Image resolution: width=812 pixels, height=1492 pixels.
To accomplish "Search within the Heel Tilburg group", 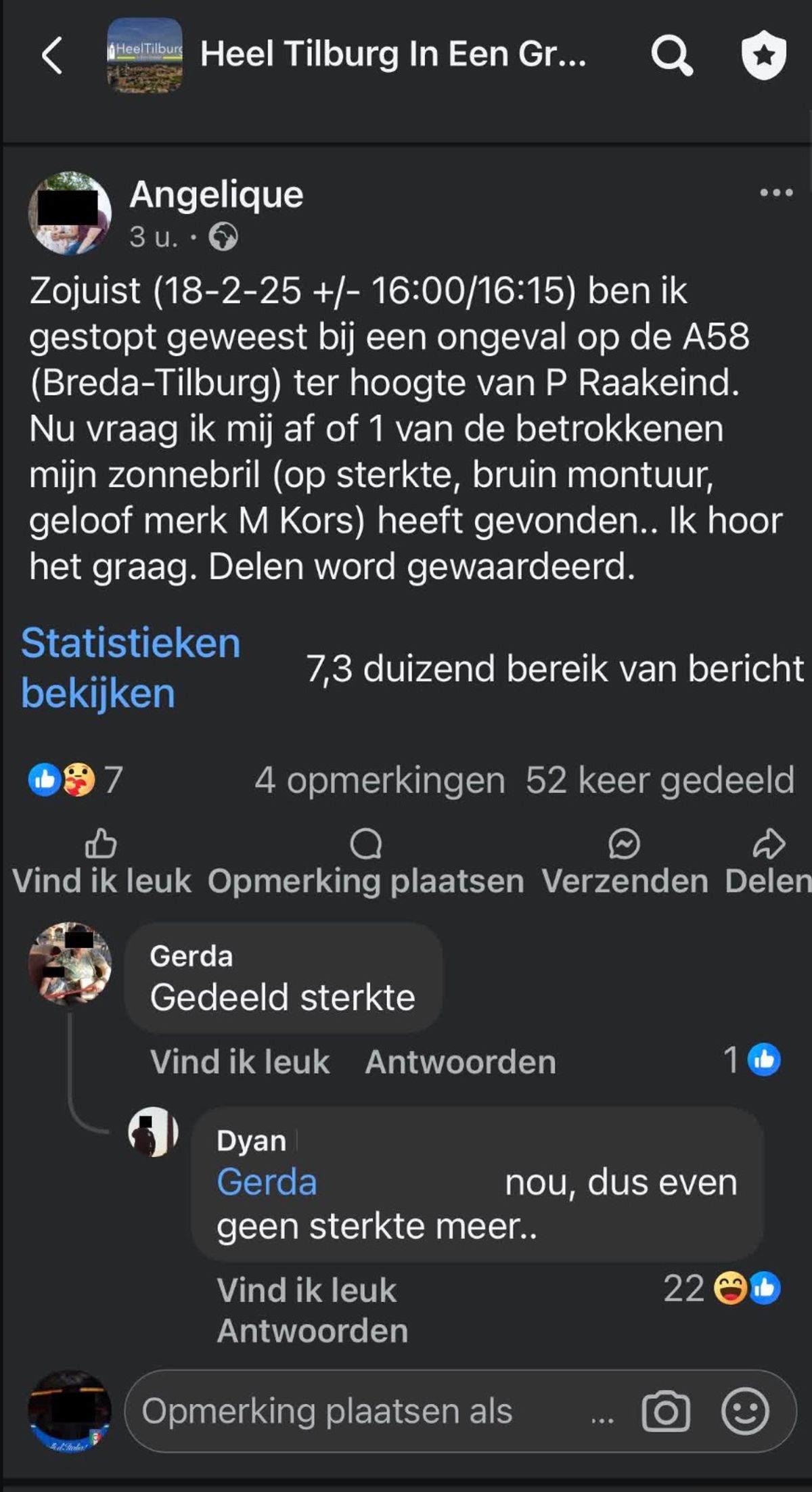I will point(671,55).
